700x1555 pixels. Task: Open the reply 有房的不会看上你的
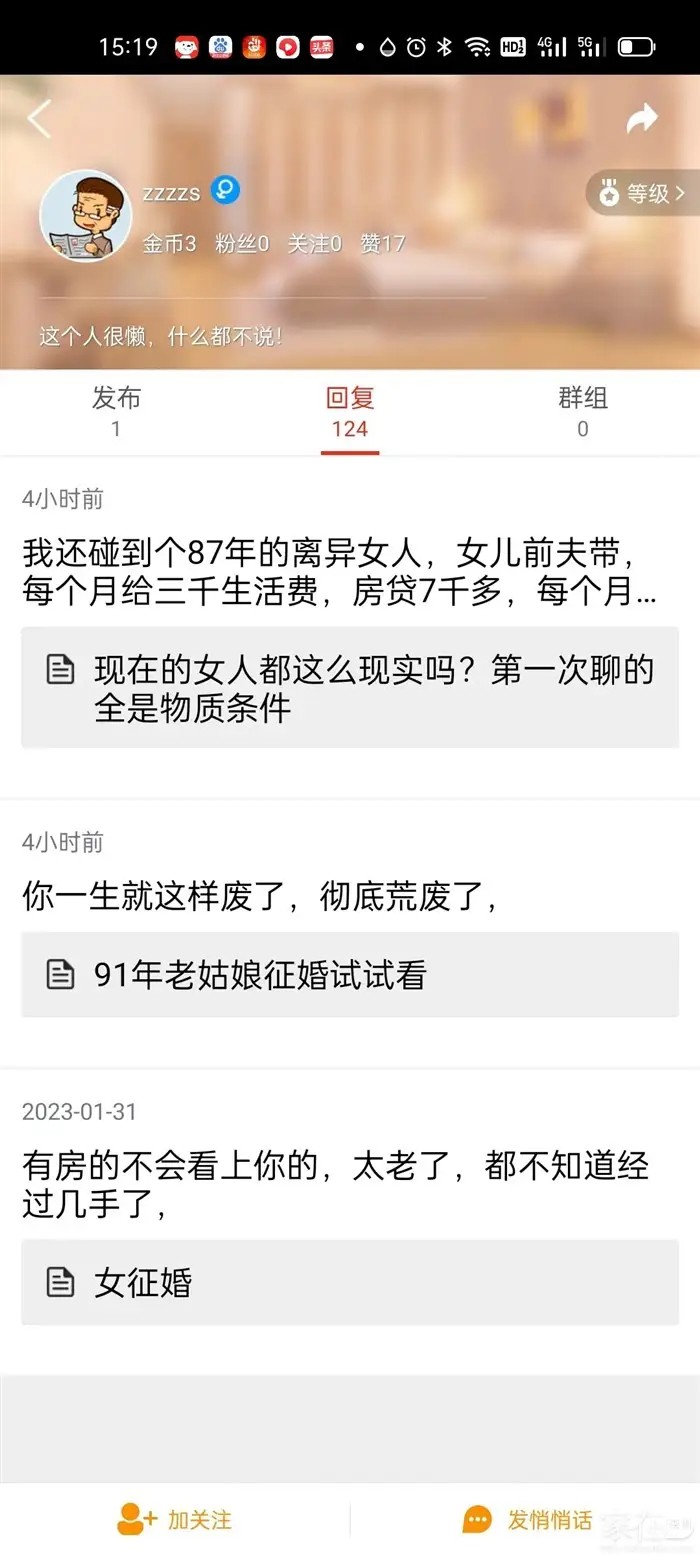336,1184
